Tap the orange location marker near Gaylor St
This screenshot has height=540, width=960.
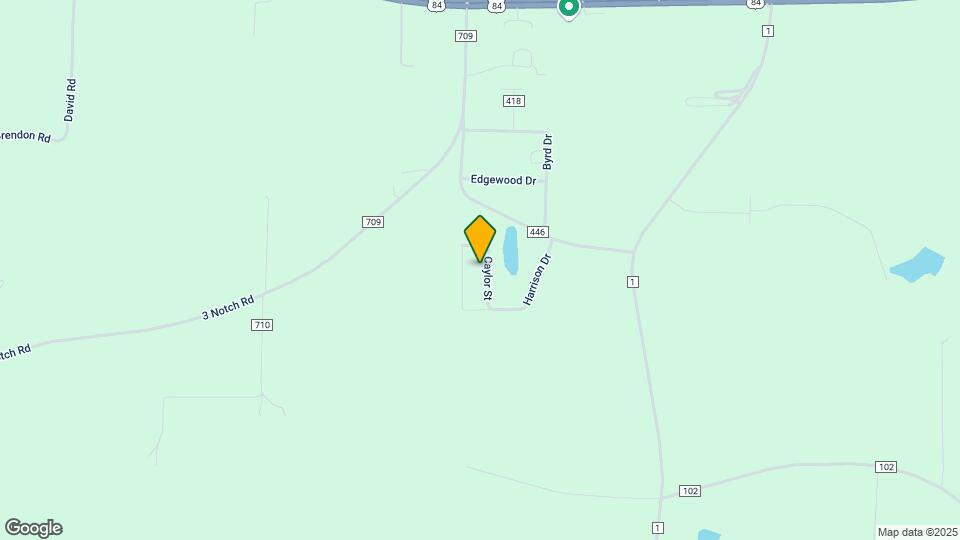coord(480,238)
